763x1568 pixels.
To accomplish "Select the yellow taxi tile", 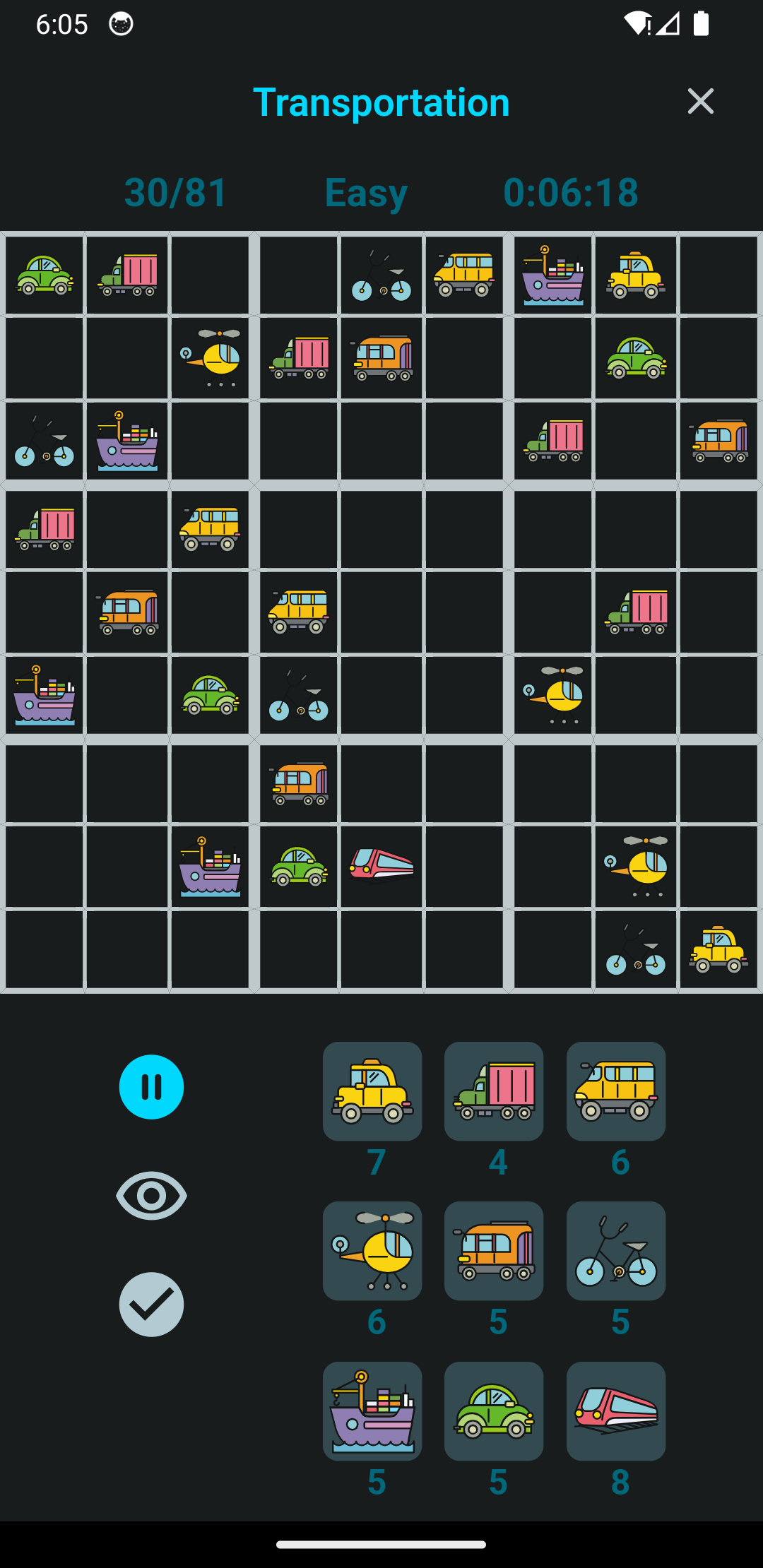I will pos(372,1091).
